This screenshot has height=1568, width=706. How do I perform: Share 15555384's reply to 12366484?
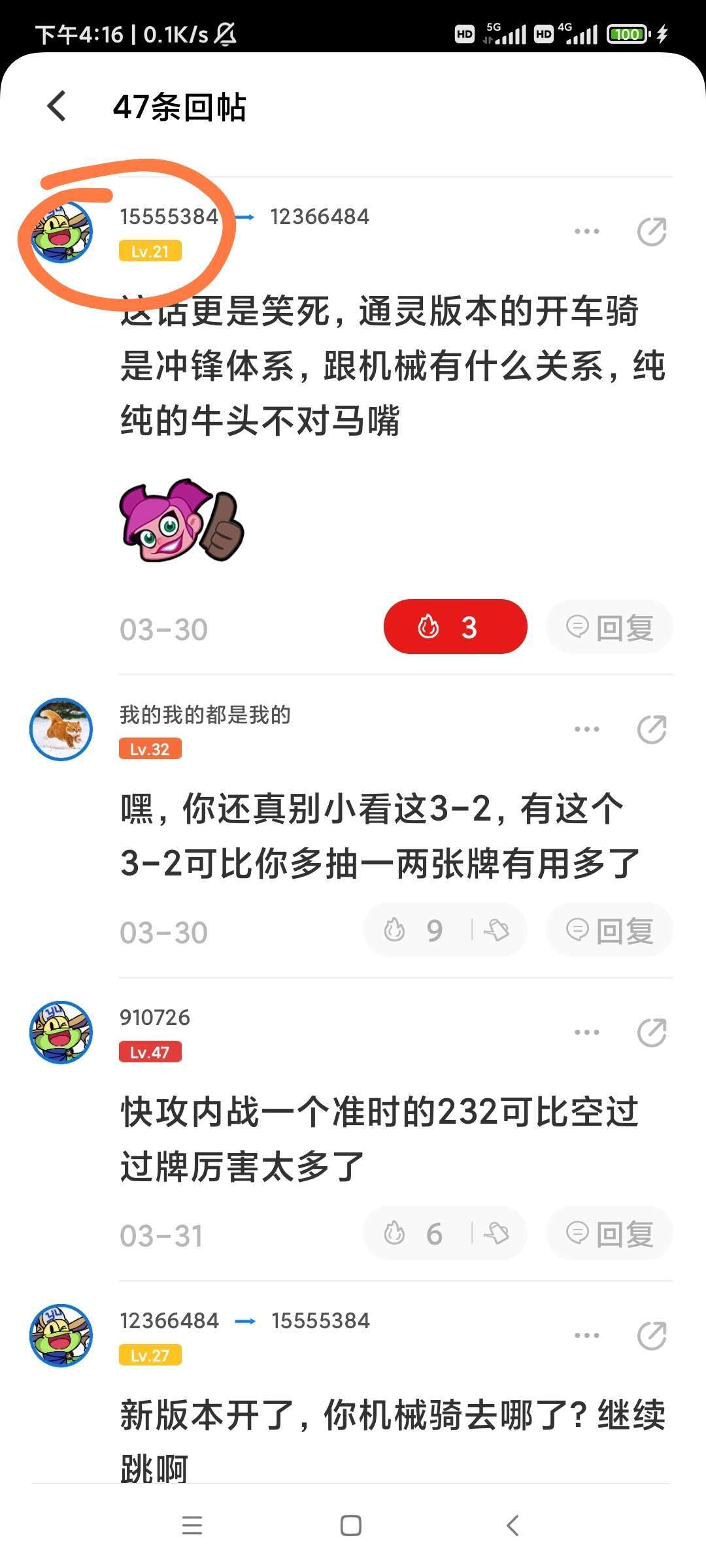(x=651, y=231)
